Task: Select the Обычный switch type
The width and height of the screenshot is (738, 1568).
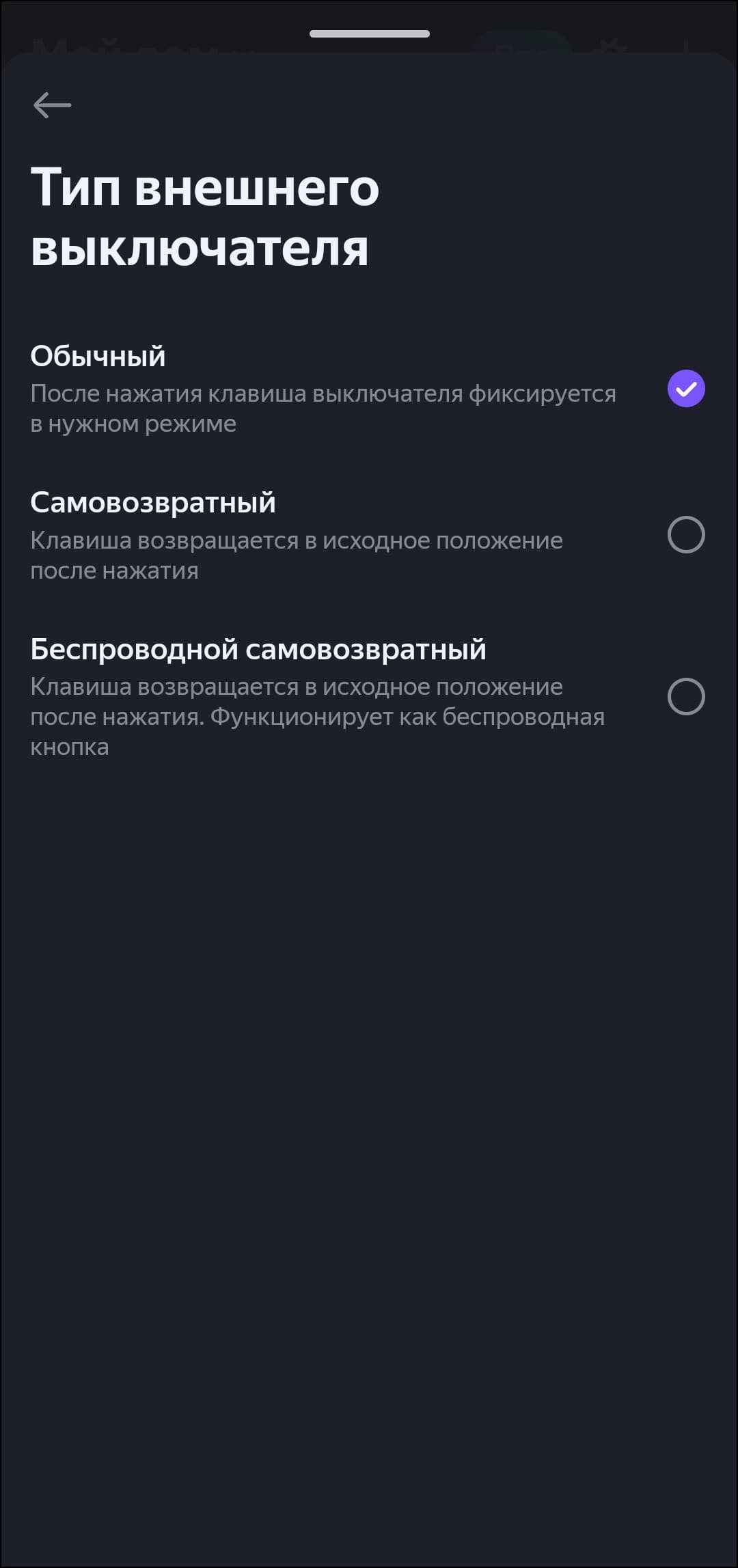Action: point(685,389)
